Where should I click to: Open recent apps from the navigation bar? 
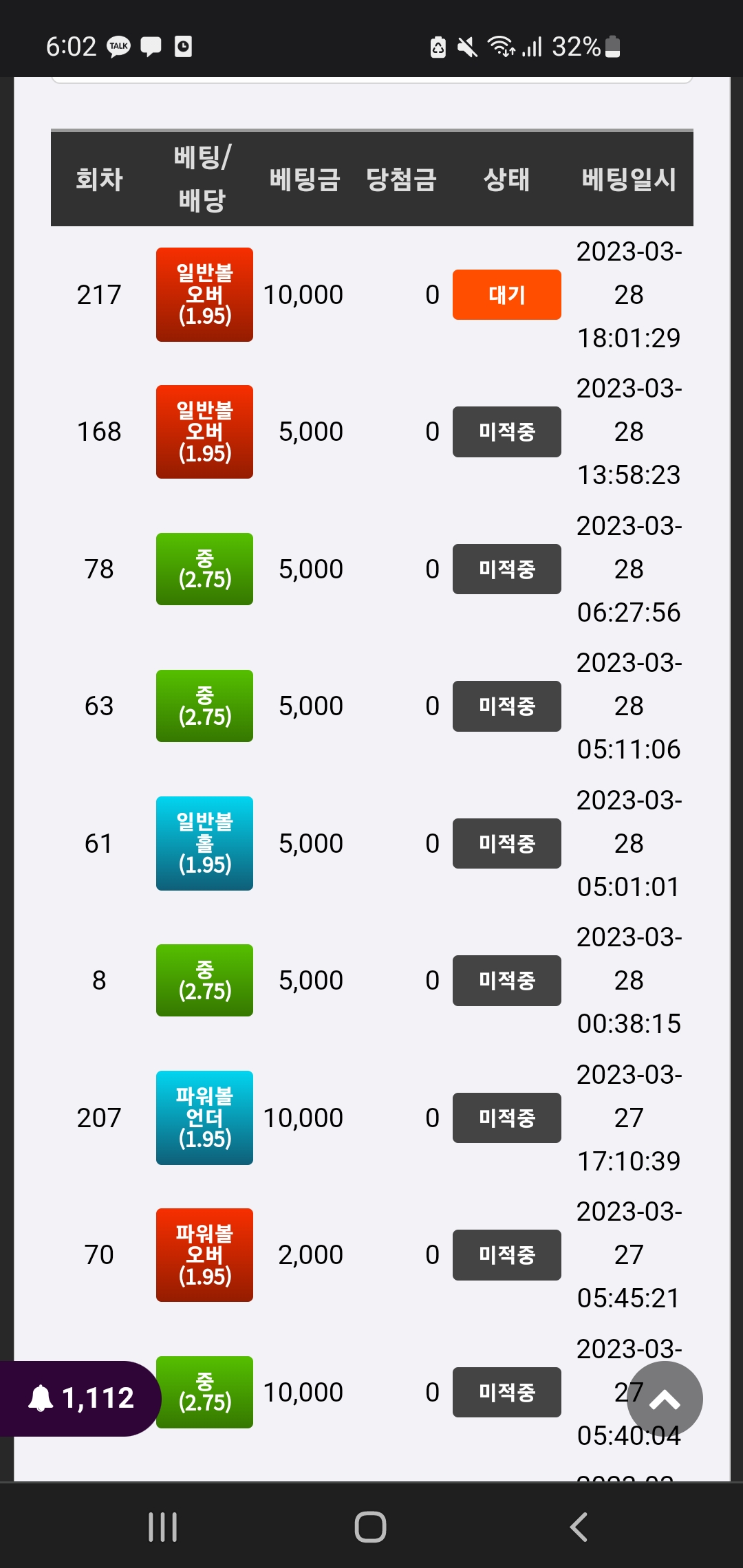click(163, 1527)
